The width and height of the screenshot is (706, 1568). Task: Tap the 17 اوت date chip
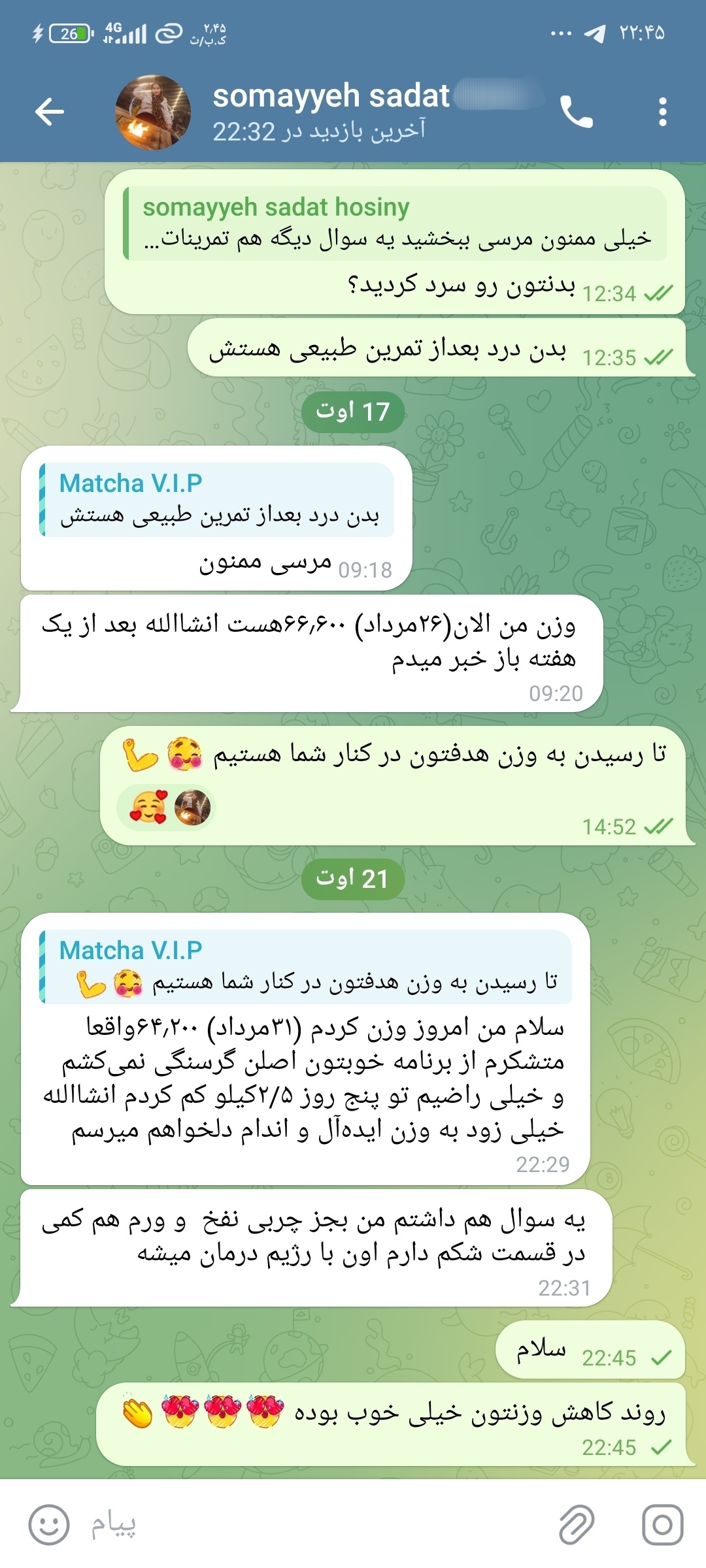pyautogui.click(x=353, y=412)
